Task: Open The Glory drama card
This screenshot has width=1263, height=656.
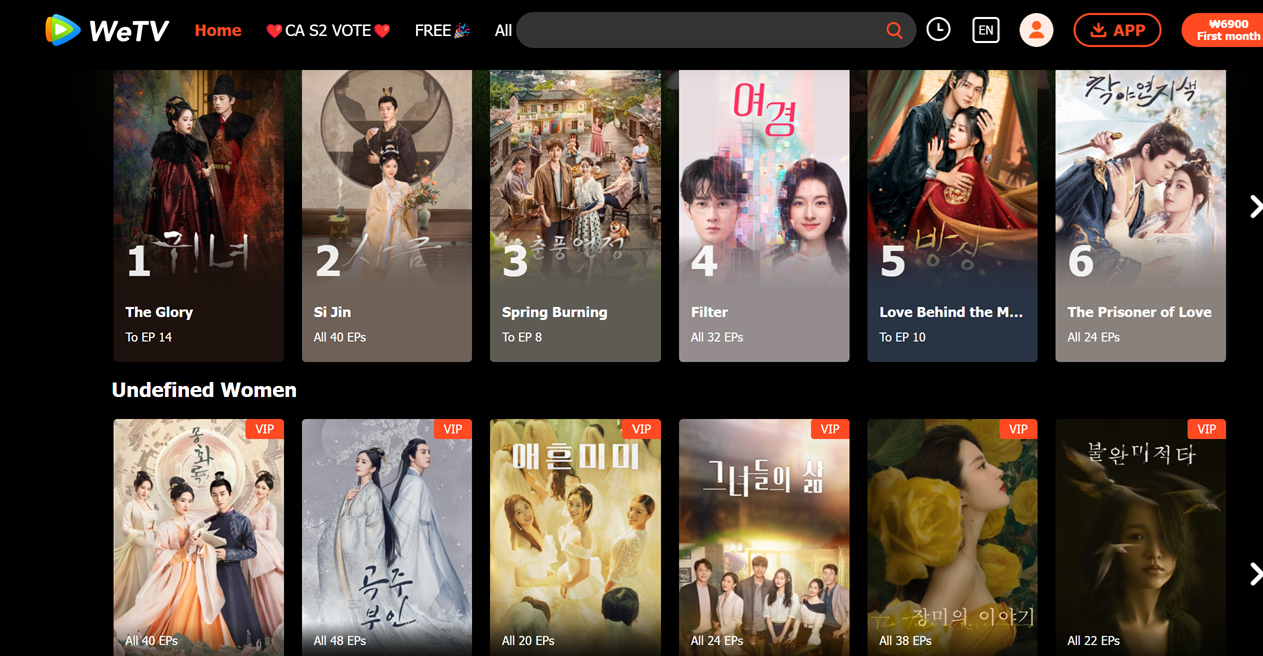Action: [x=198, y=215]
